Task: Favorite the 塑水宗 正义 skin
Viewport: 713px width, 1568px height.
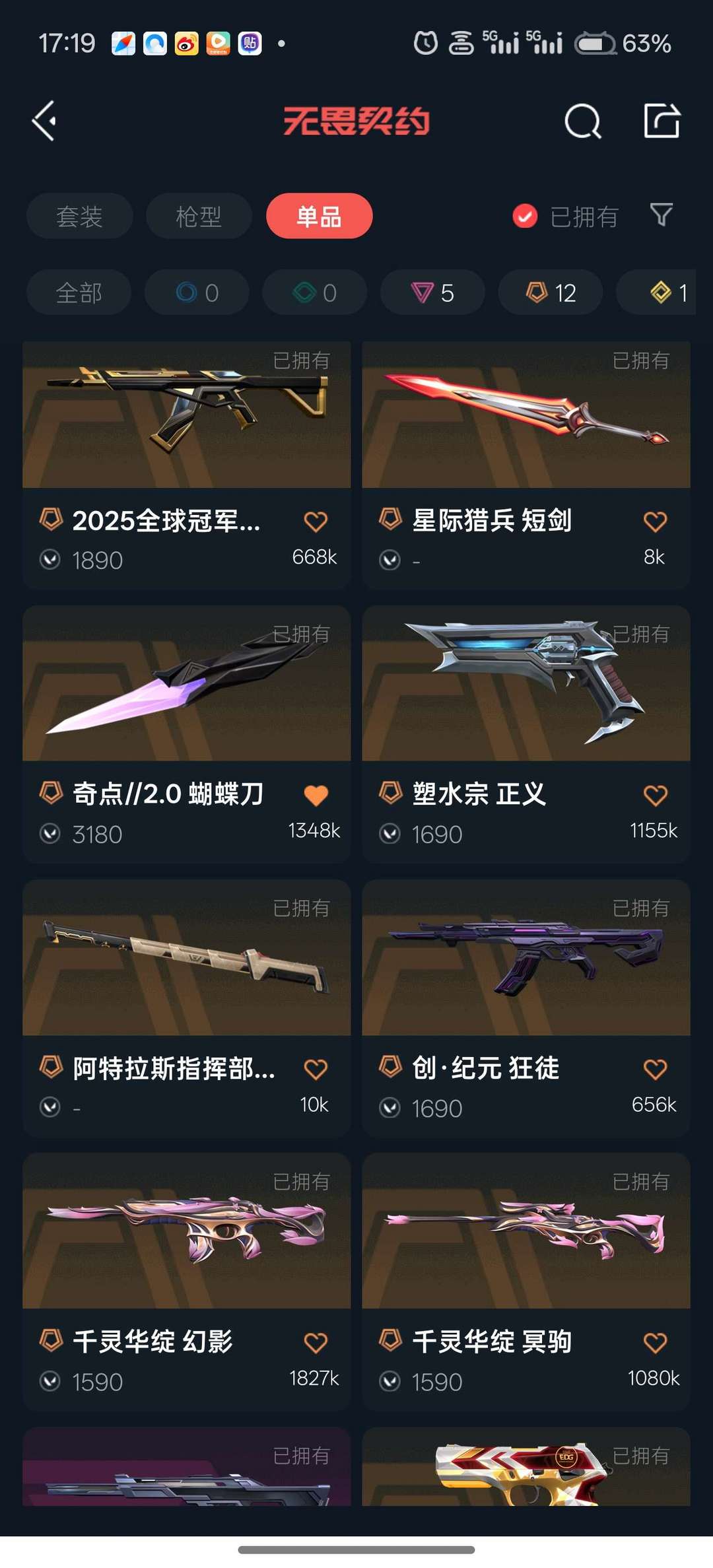Action: click(655, 796)
